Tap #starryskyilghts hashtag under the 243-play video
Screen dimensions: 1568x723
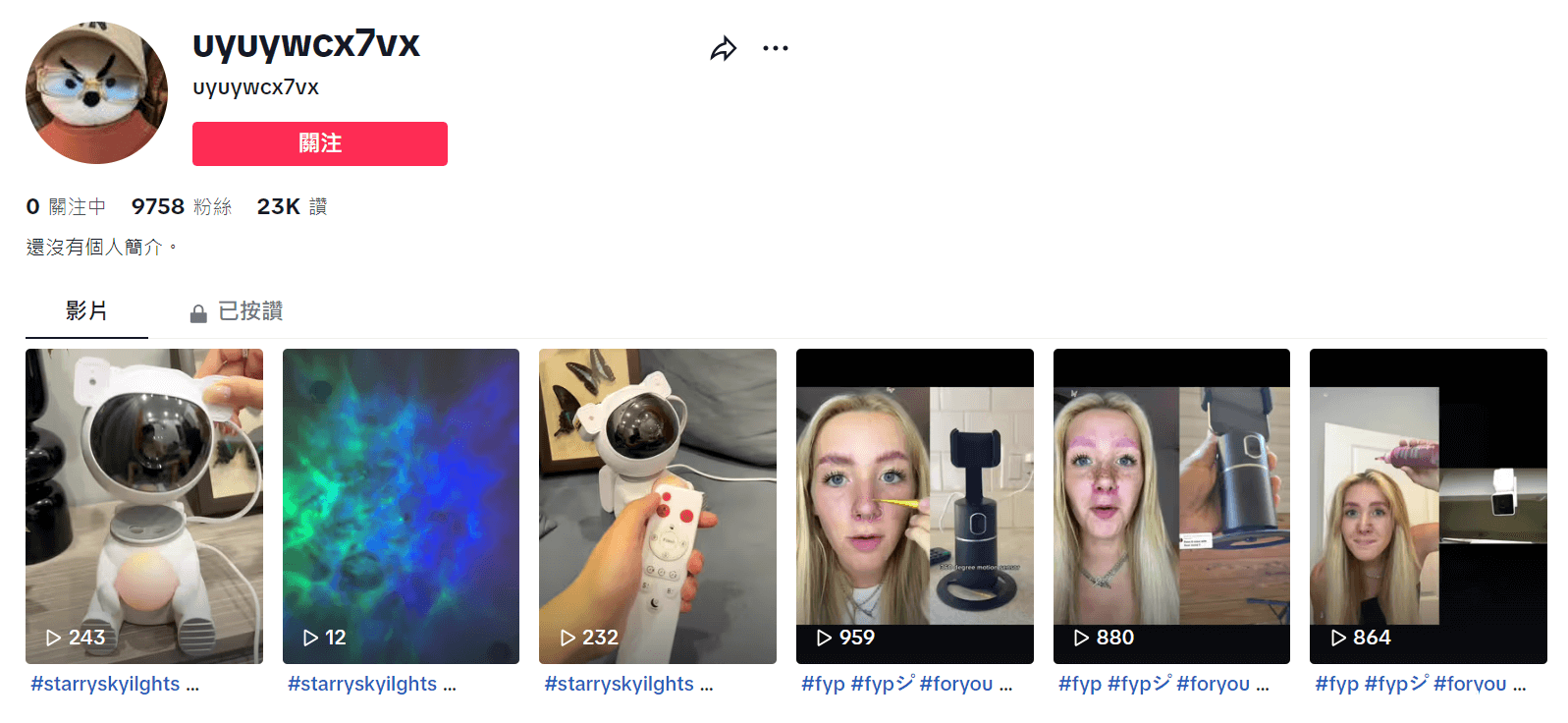[x=105, y=684]
